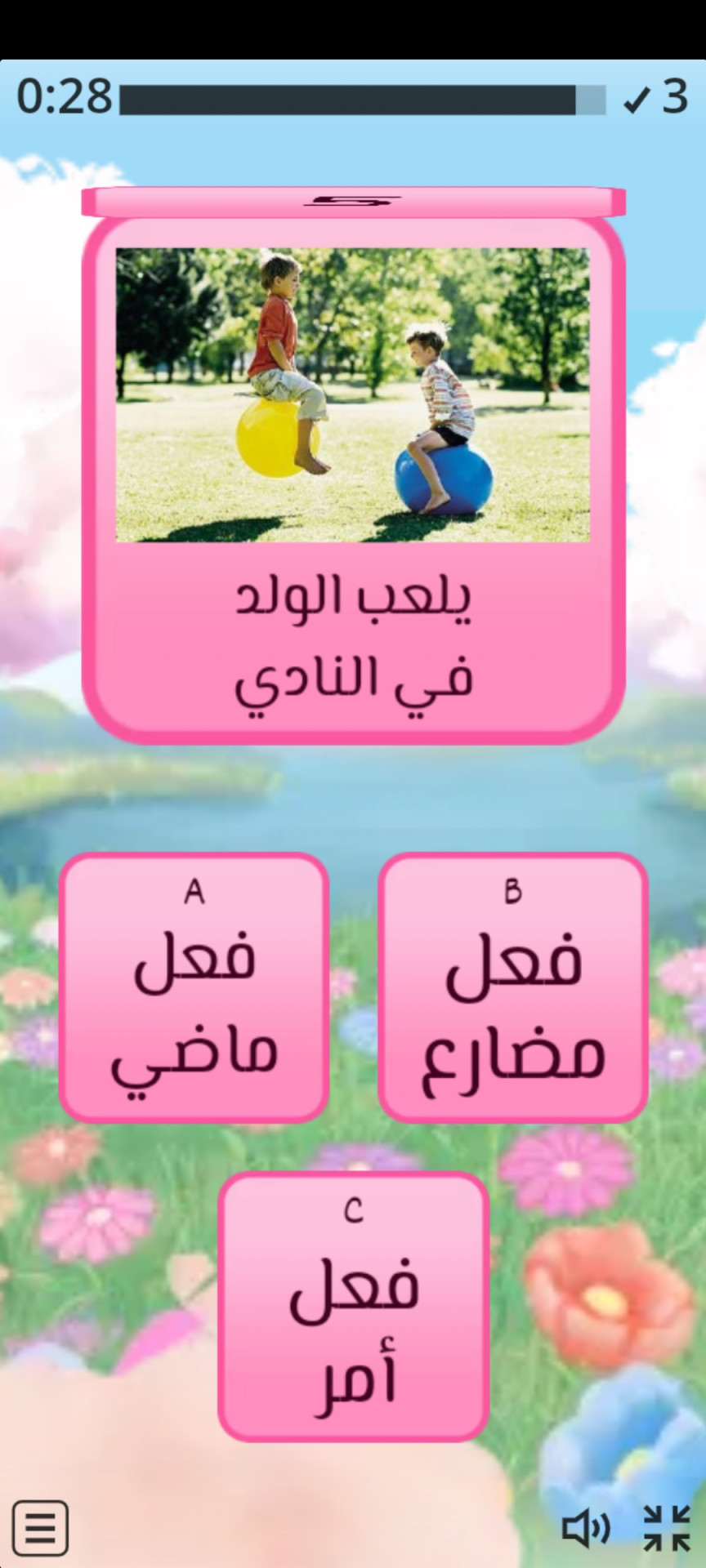Viewport: 706px width, 1568px height.
Task: Open the game menu icon
Action: tap(41, 1527)
